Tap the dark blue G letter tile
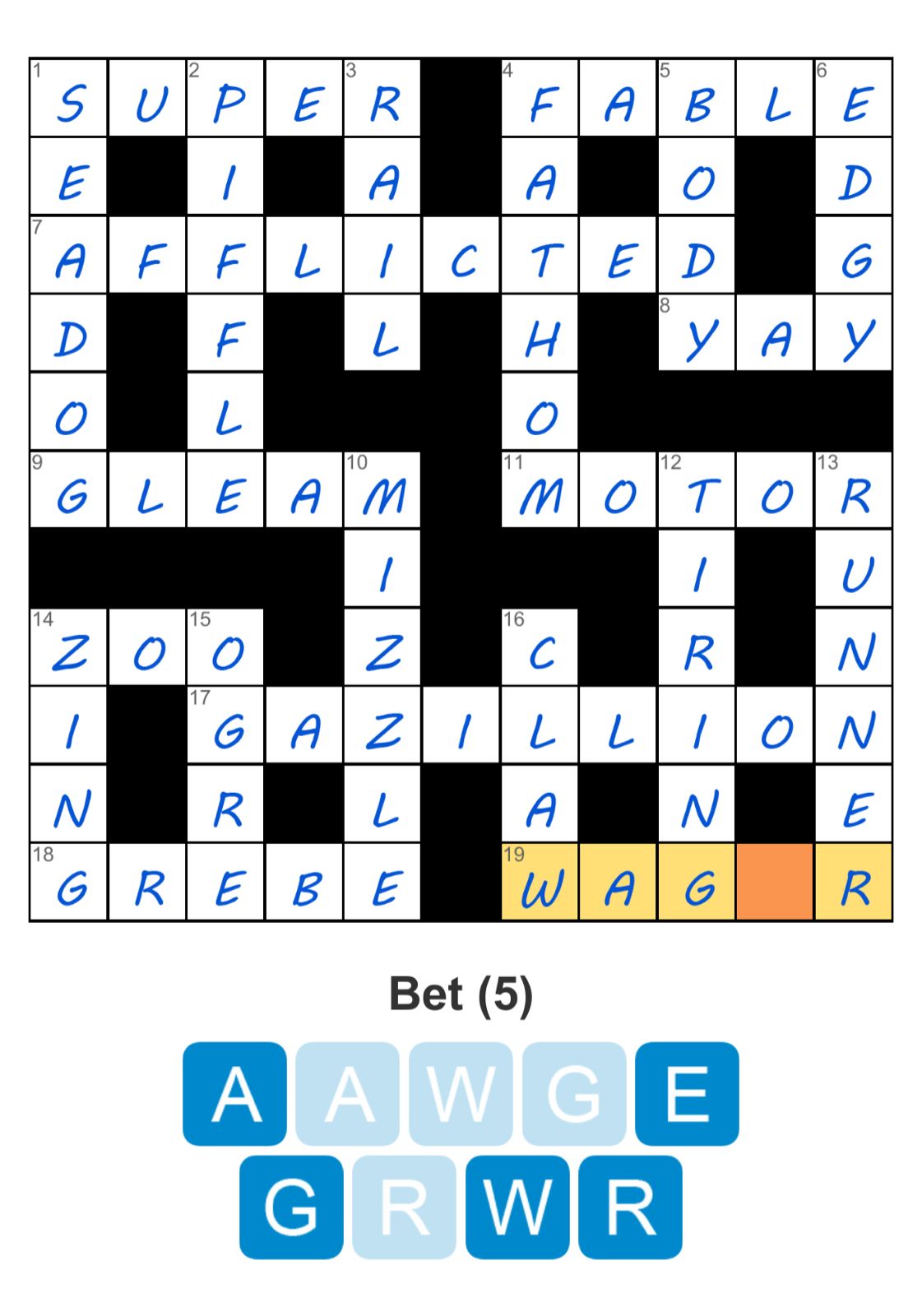 291,1207
